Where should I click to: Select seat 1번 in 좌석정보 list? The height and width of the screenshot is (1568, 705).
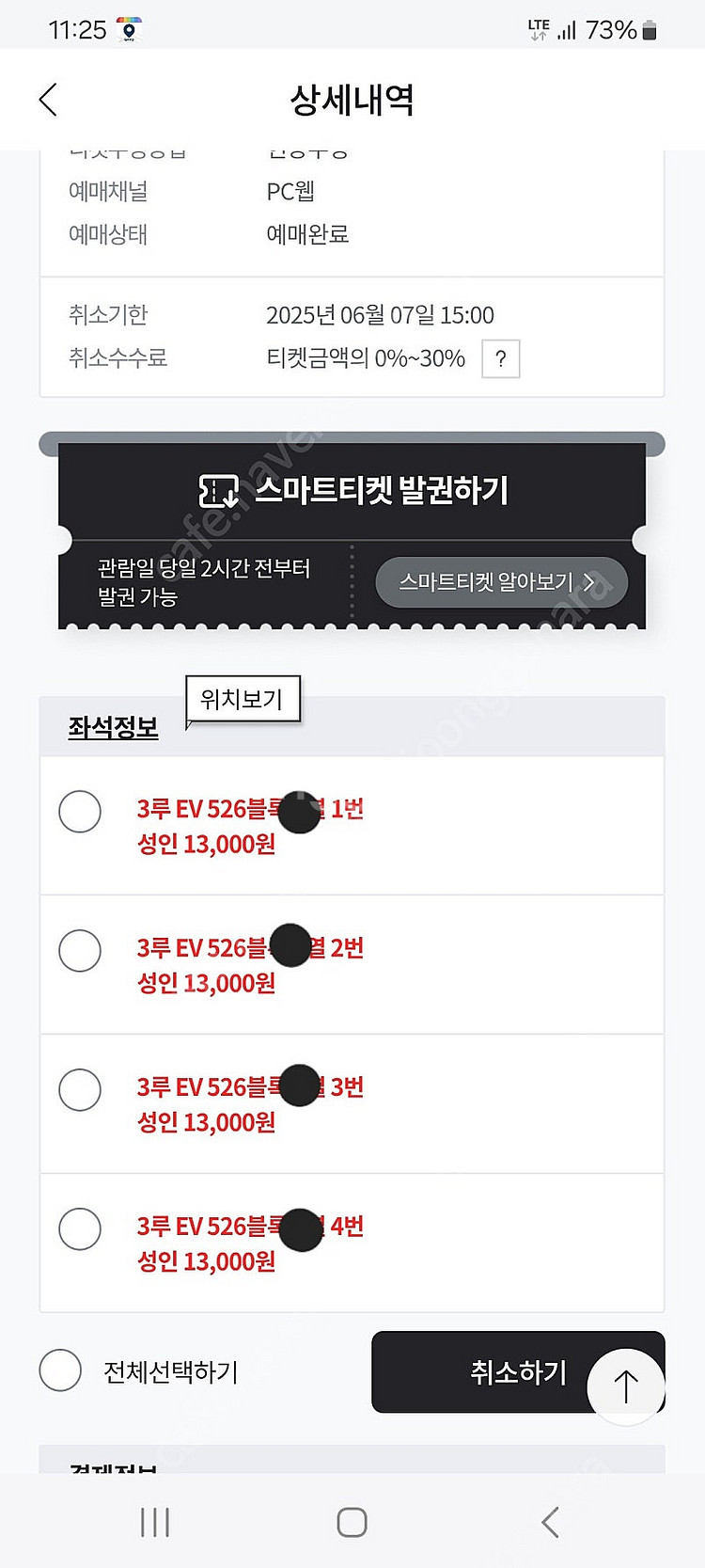(79, 811)
